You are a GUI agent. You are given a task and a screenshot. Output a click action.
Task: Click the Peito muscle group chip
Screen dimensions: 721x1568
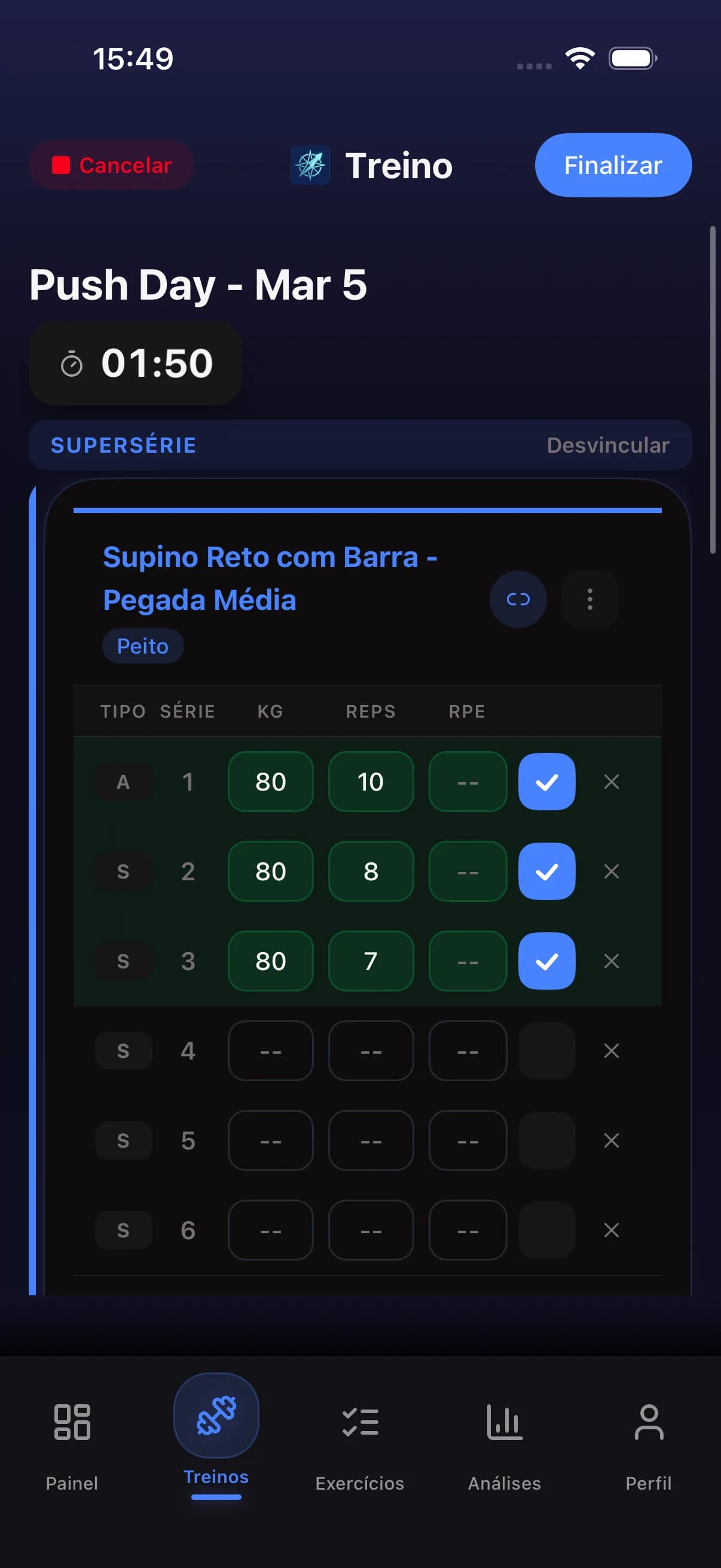click(x=142, y=646)
